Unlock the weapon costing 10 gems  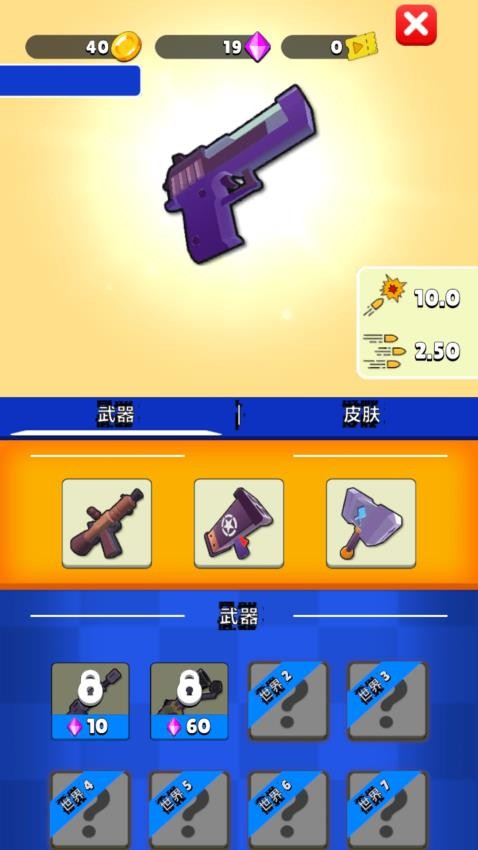(91, 701)
